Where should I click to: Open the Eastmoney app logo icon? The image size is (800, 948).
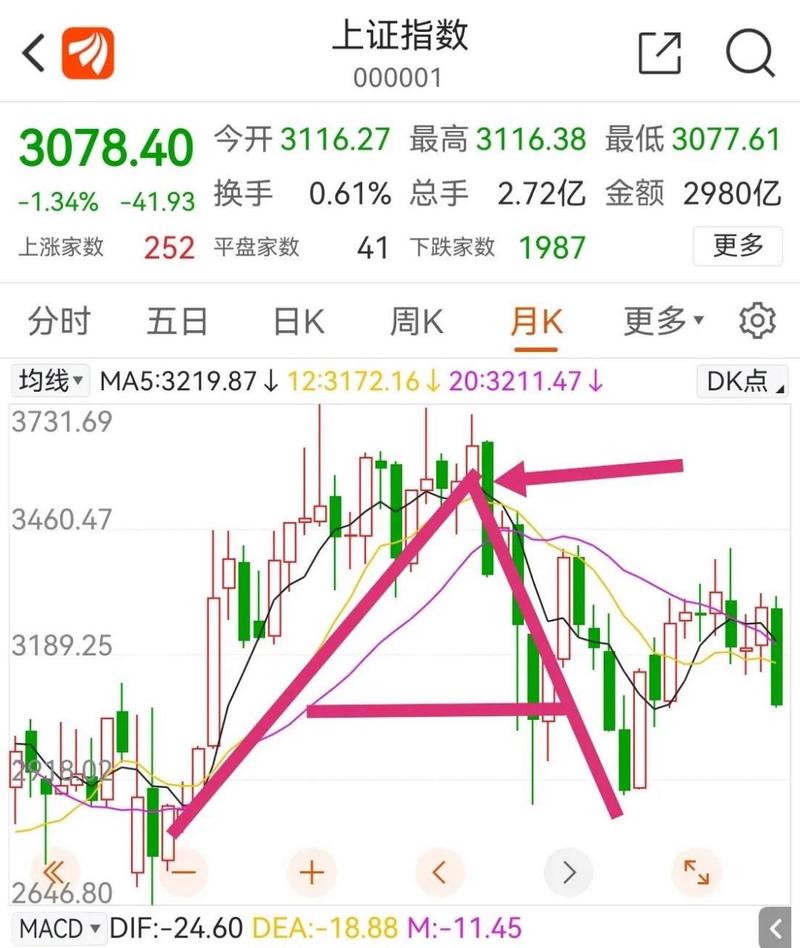click(88, 54)
